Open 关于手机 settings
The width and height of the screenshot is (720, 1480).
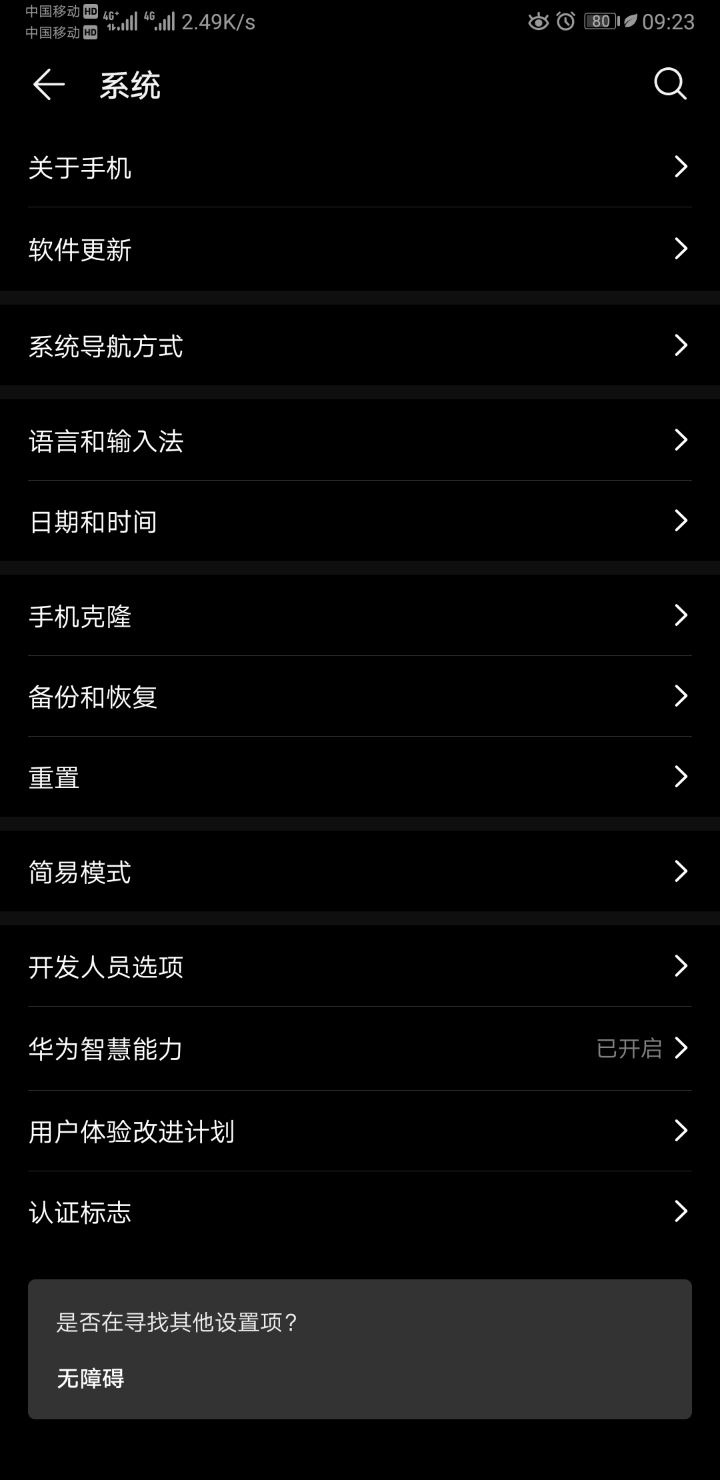(x=360, y=167)
